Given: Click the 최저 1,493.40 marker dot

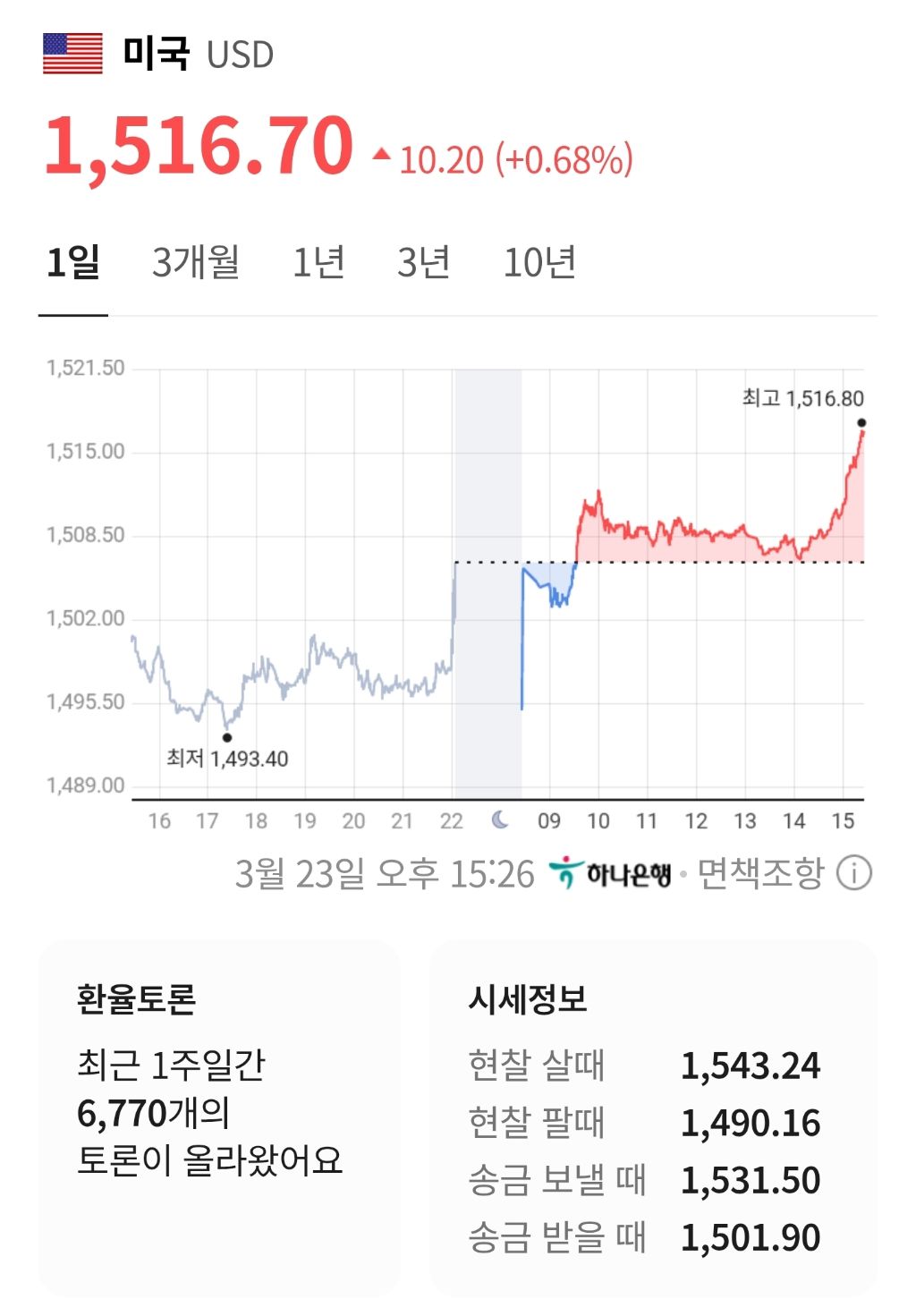Looking at the screenshot, I should (226, 737).
